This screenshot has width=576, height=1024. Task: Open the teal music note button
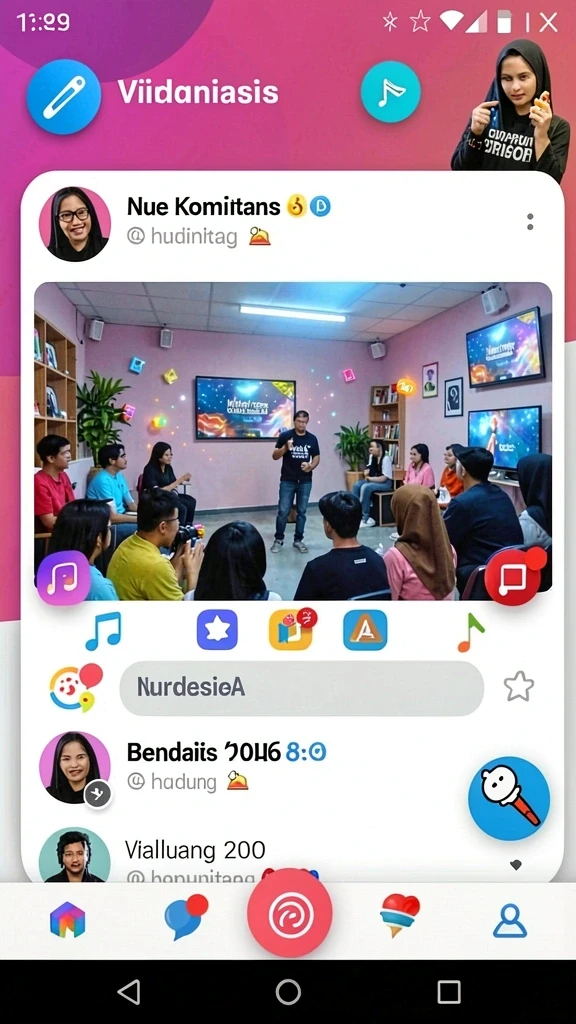click(391, 92)
